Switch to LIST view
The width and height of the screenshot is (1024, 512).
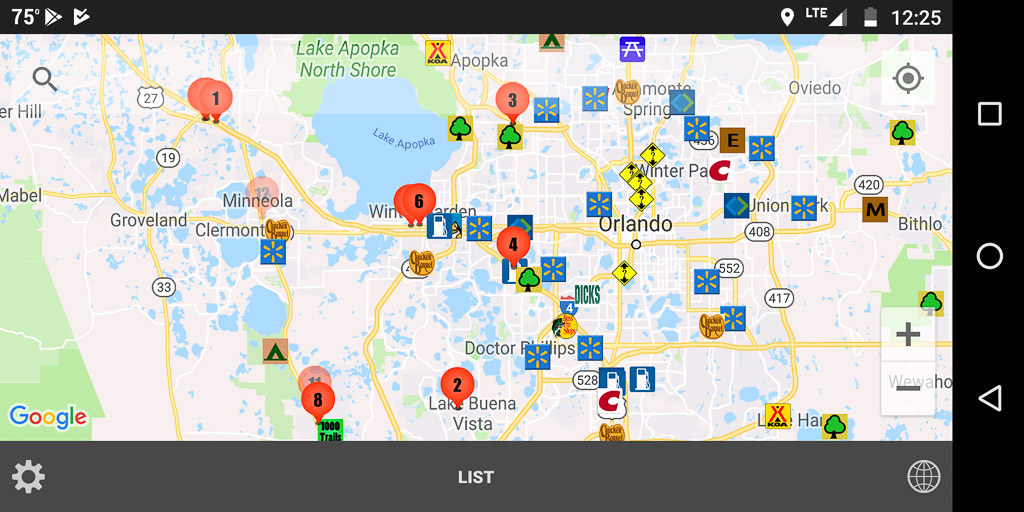pos(476,477)
